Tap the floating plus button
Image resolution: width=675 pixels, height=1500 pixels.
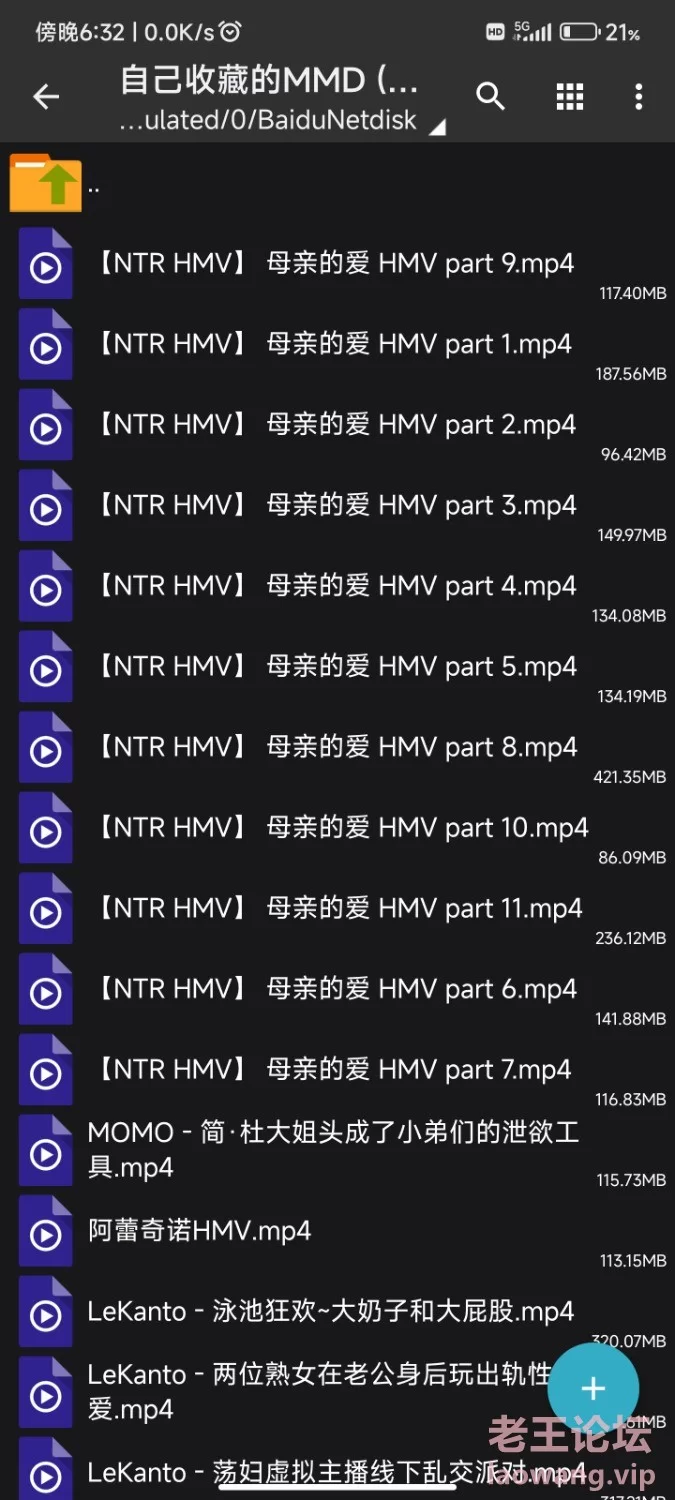593,1388
